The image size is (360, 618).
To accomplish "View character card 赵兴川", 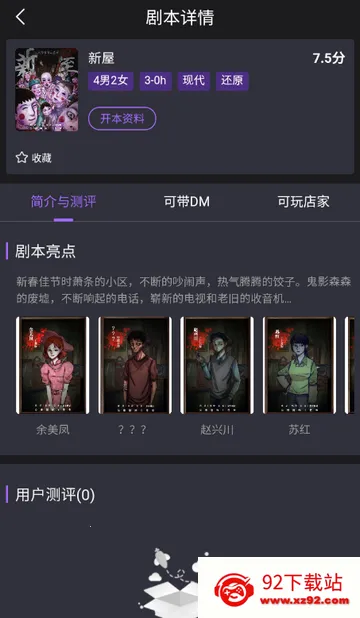I will pos(217,365).
